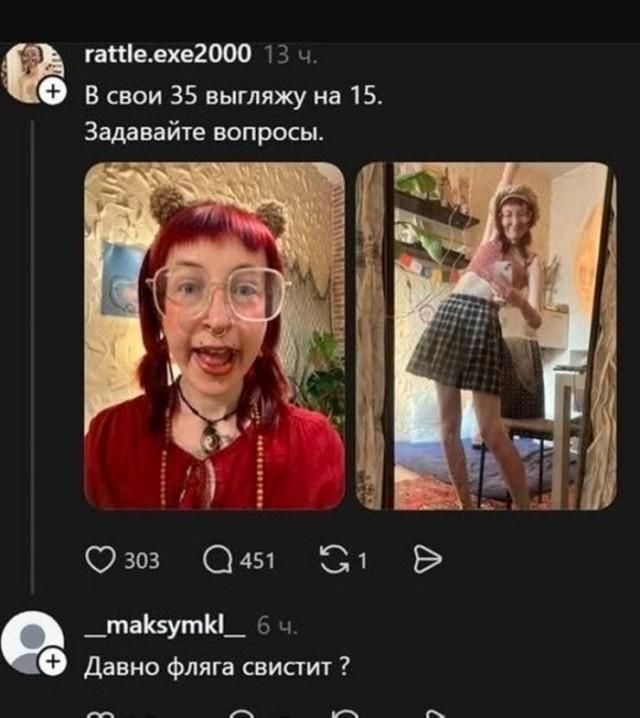Follow rattle.exe2000 via avatar plus badge
Viewport: 640px width, 718px height.
pos(53,92)
